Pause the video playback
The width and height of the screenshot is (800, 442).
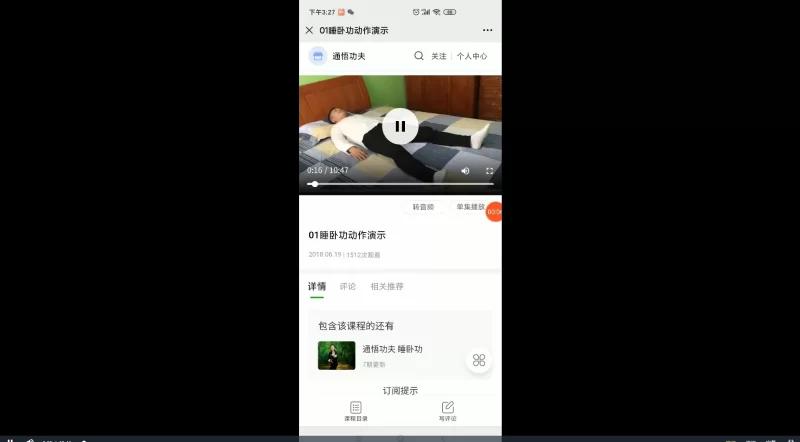(400, 126)
